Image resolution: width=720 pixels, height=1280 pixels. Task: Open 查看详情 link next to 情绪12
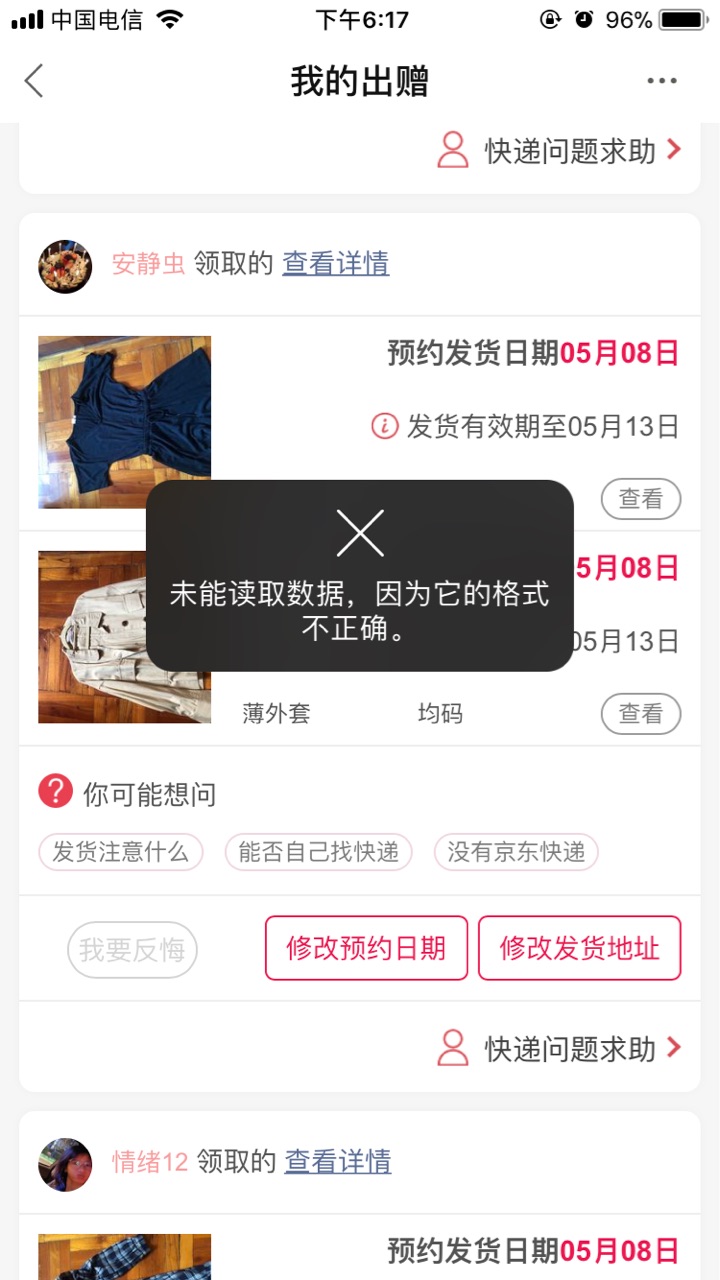338,1161
